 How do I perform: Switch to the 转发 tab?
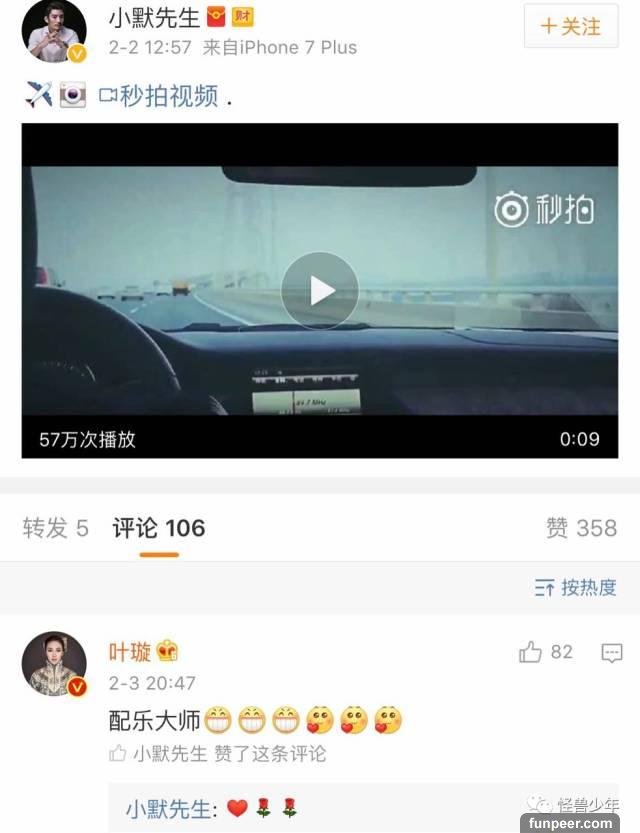(x=55, y=528)
